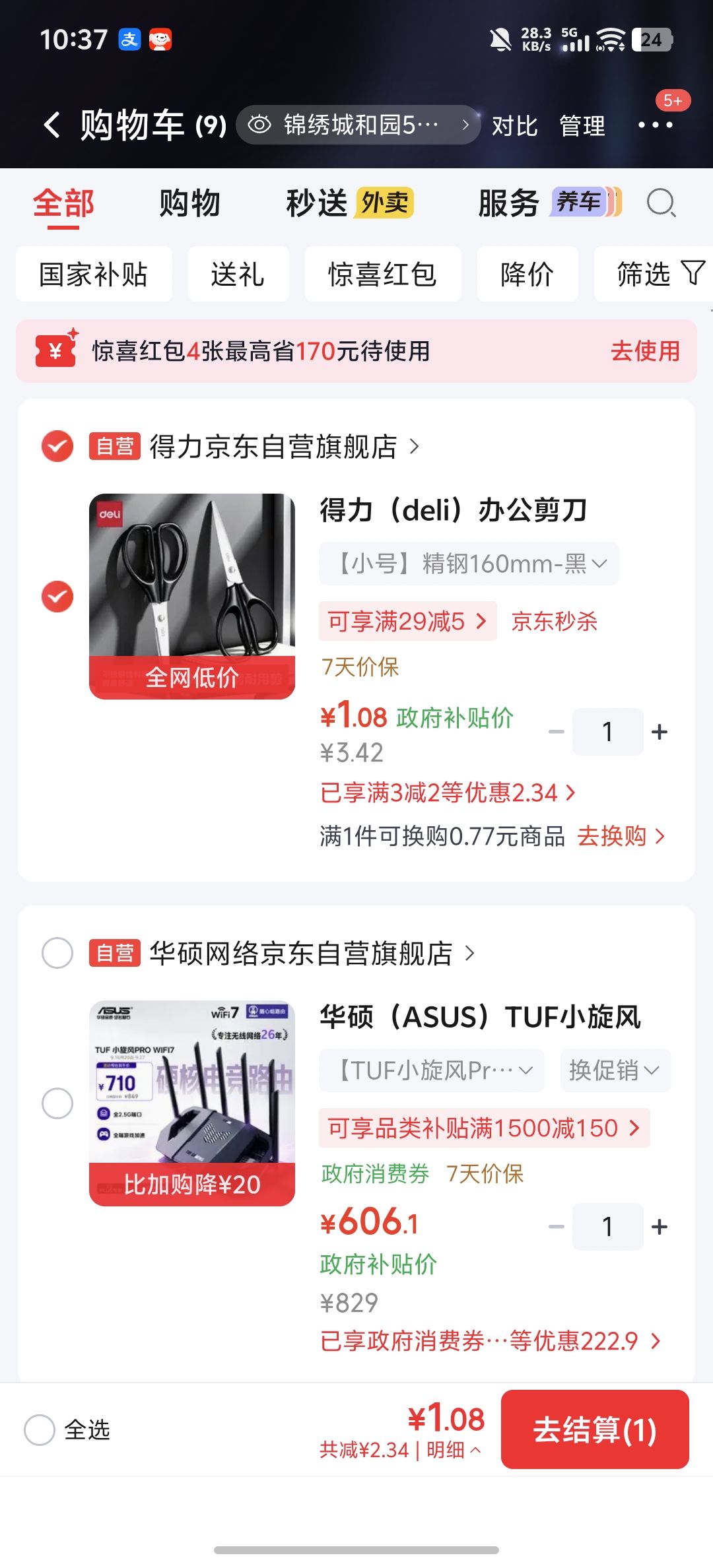The image size is (713, 1568).
Task: Uncheck the 得力 scissors item checkbox
Action: (57, 597)
